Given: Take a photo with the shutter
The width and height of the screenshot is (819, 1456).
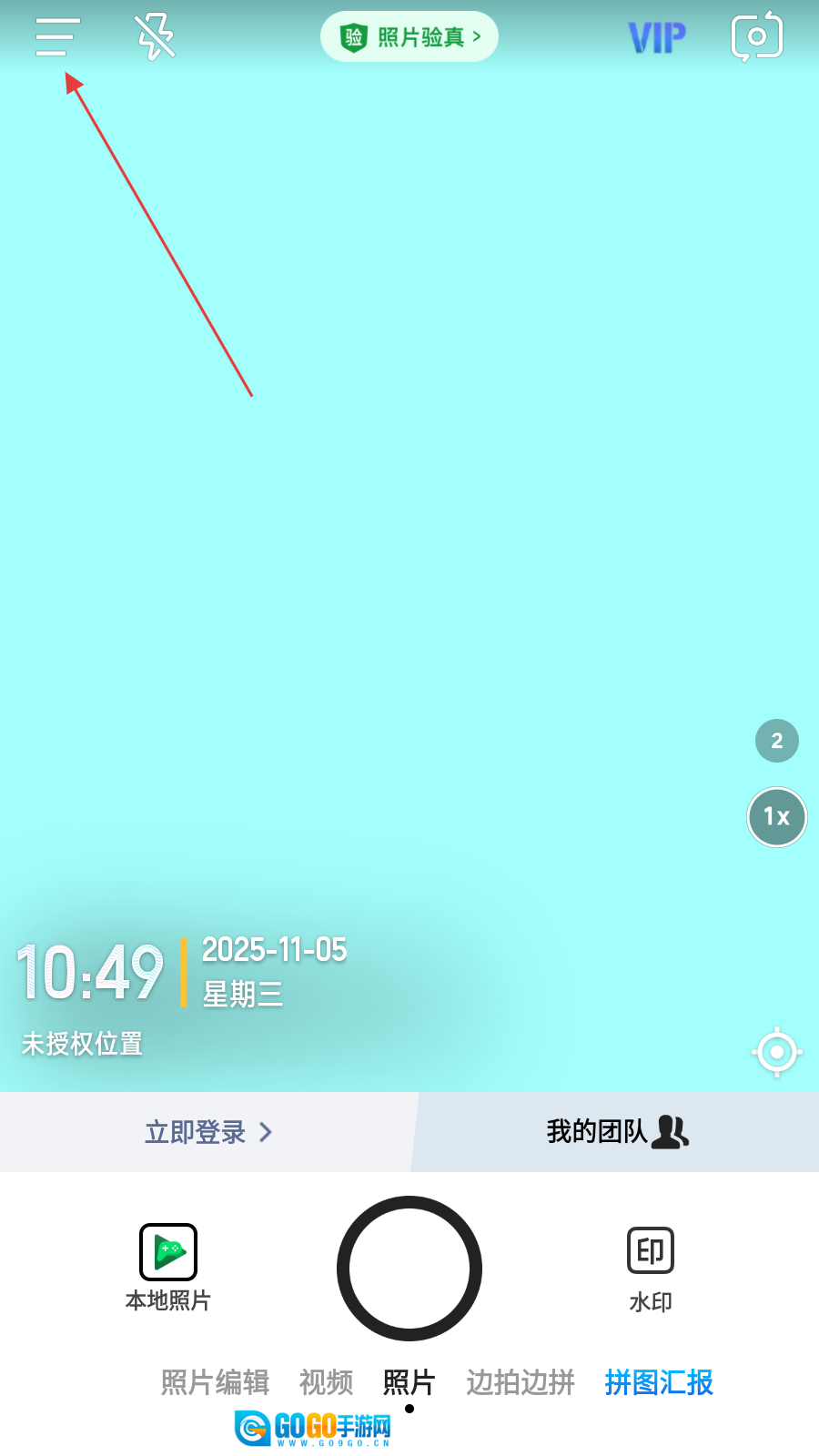Looking at the screenshot, I should pos(409,1268).
